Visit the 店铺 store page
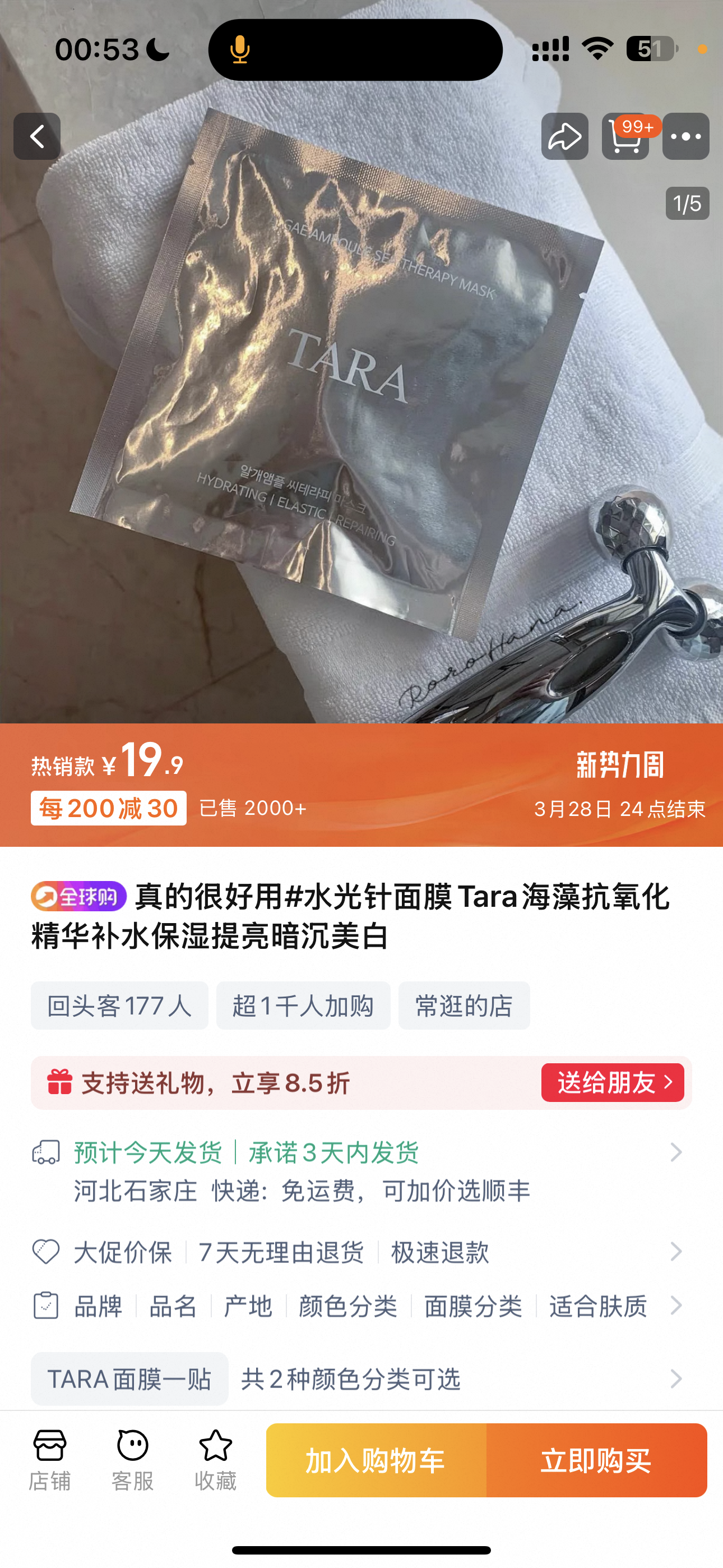 (x=50, y=1461)
